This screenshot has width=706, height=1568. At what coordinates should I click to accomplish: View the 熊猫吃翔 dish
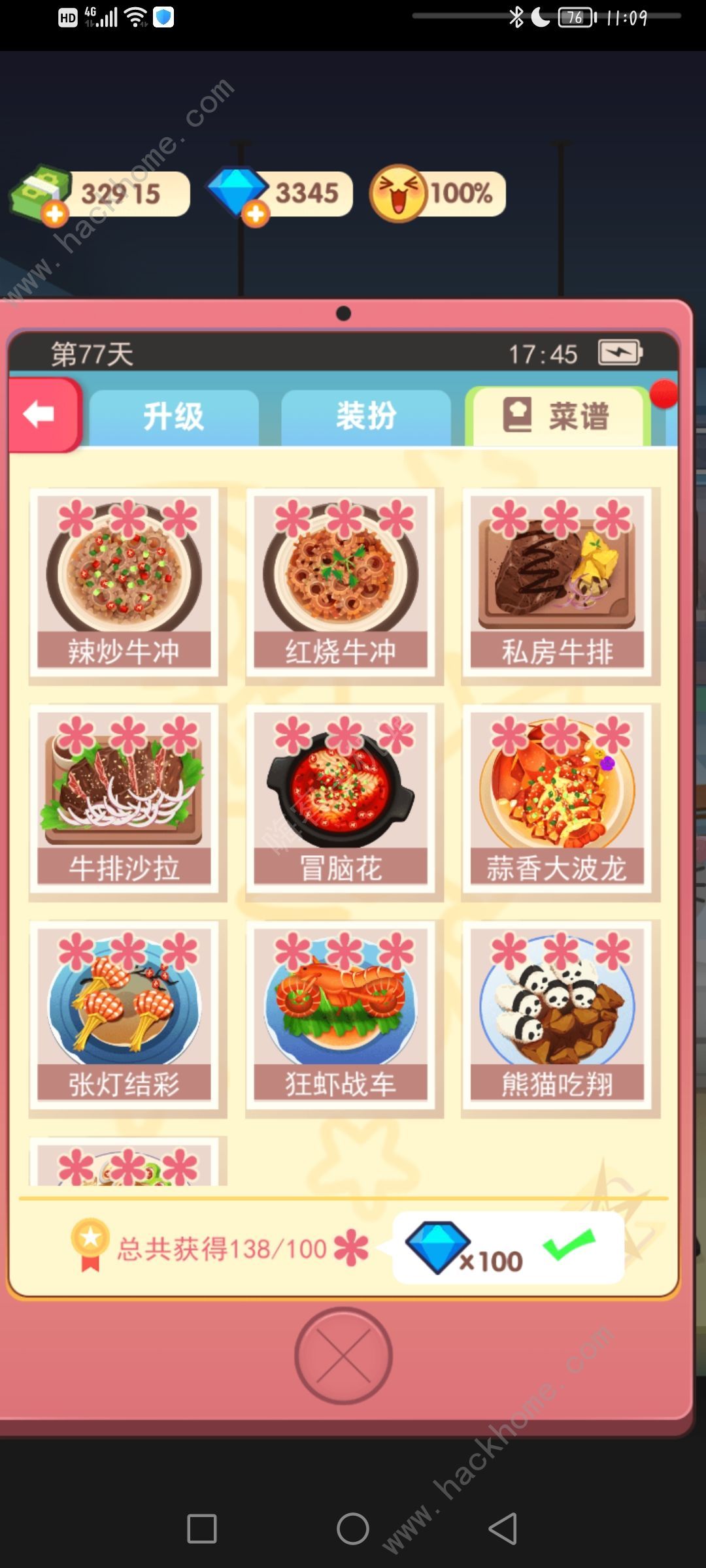(558, 1016)
